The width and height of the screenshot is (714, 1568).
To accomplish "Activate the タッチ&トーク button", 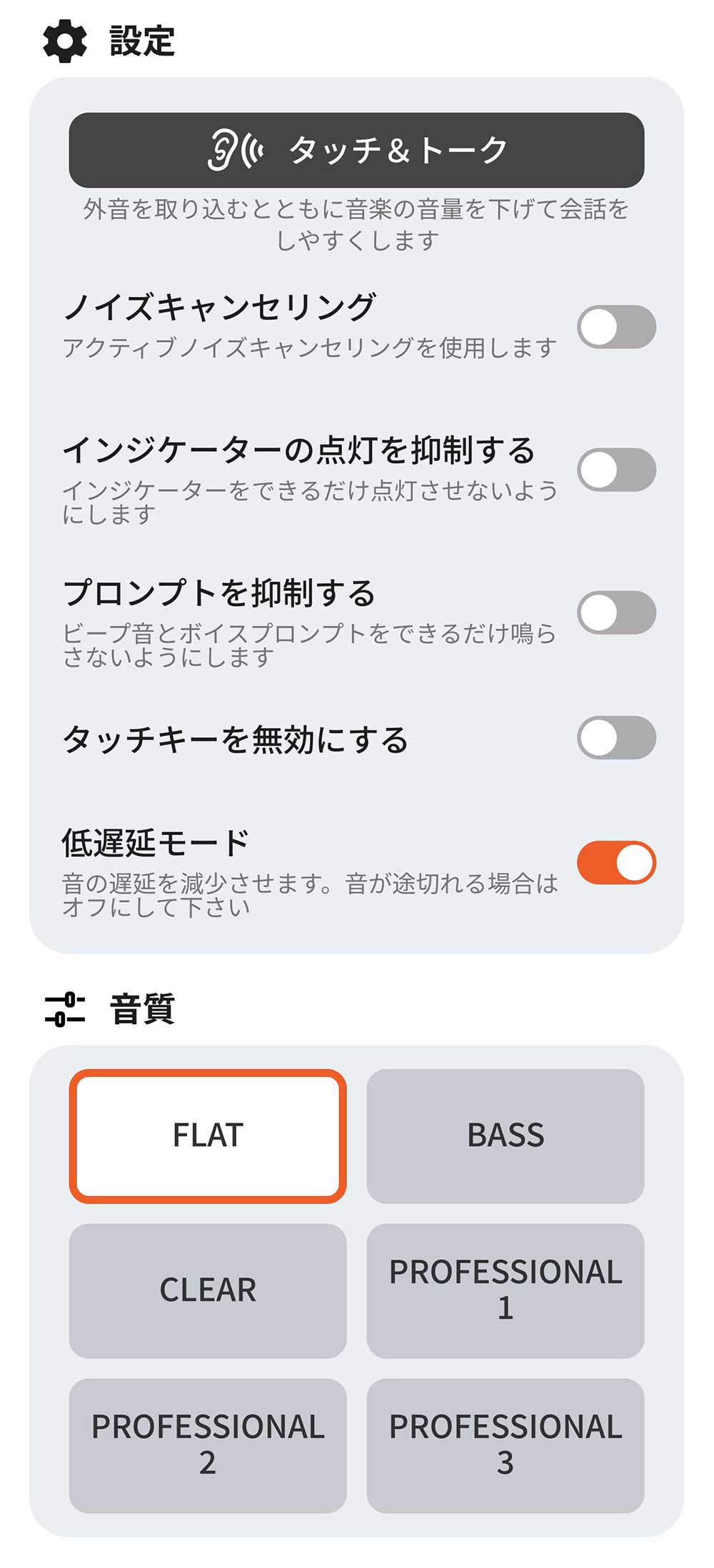I will [356, 150].
